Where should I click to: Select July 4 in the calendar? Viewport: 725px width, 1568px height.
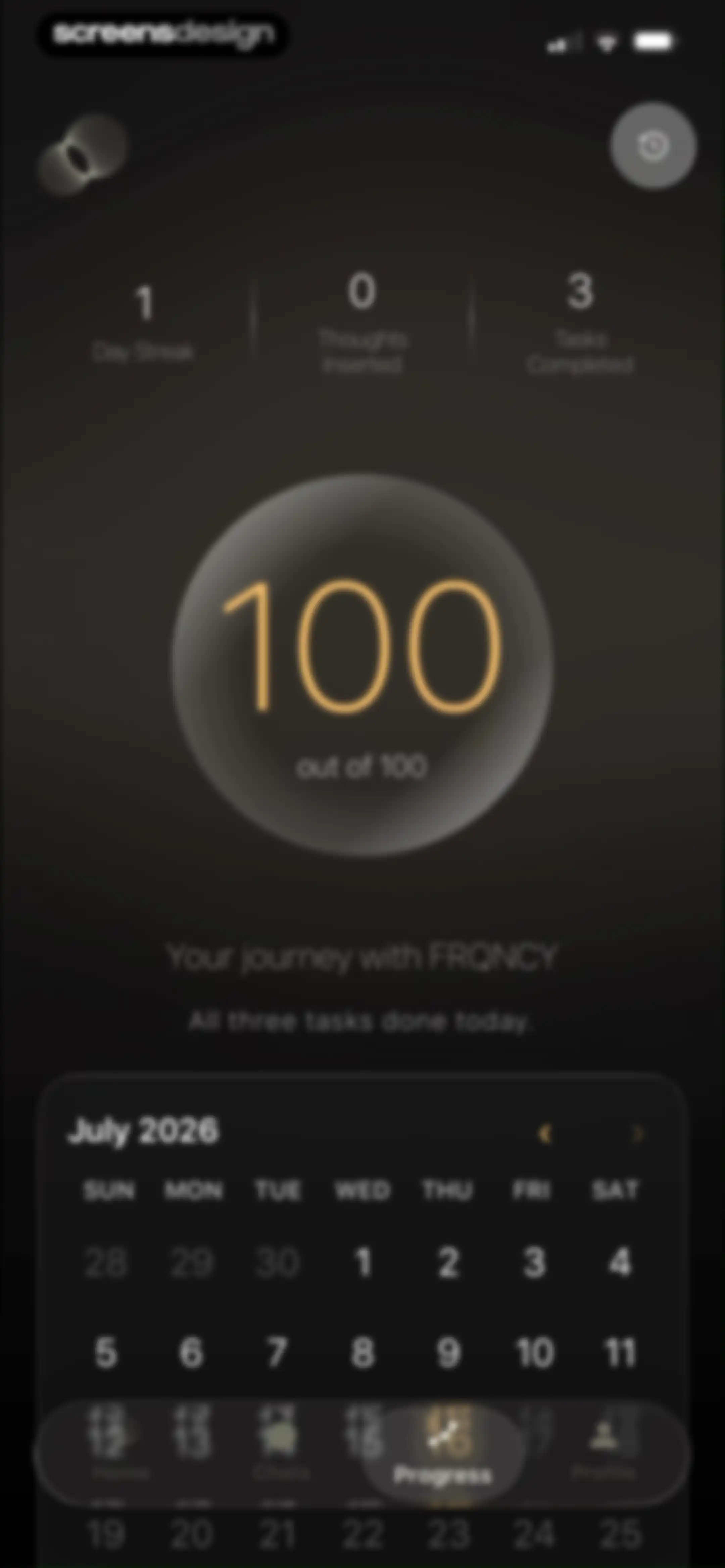(620, 1262)
